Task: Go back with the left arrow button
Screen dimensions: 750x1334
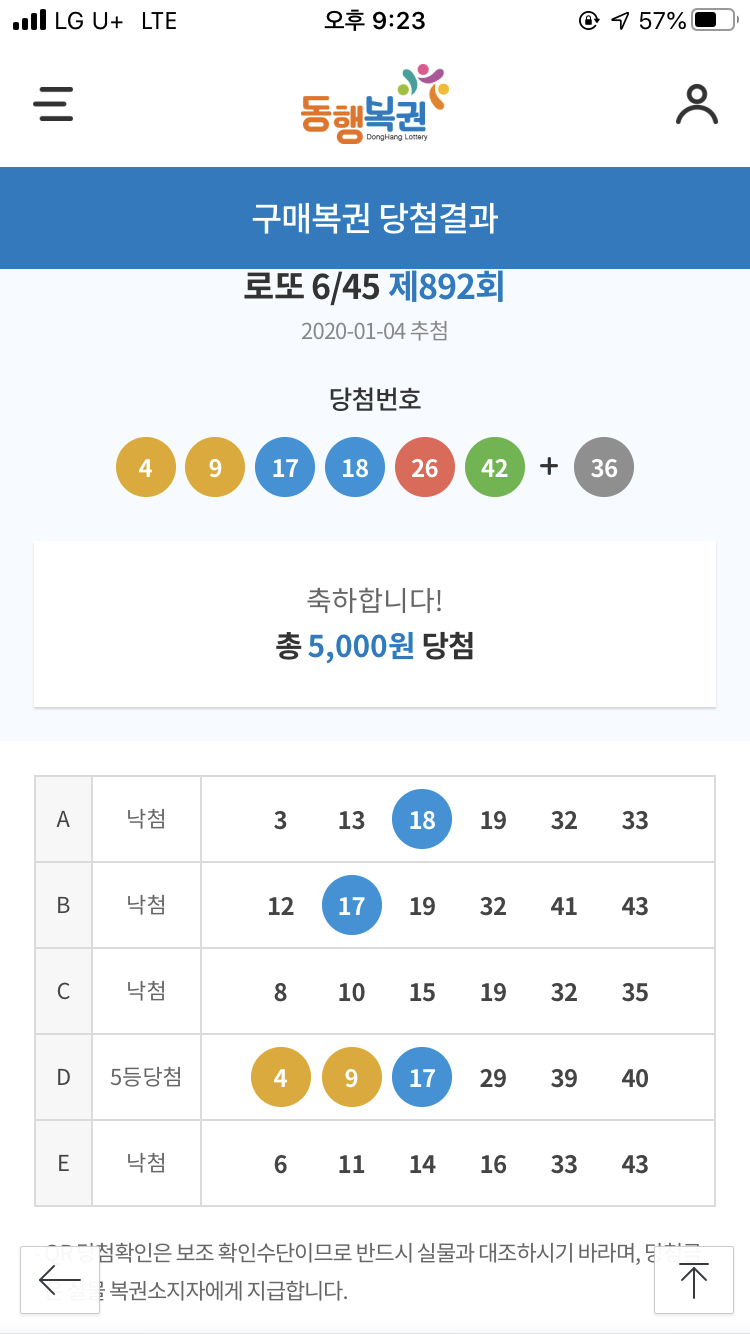Action: (x=60, y=1279)
